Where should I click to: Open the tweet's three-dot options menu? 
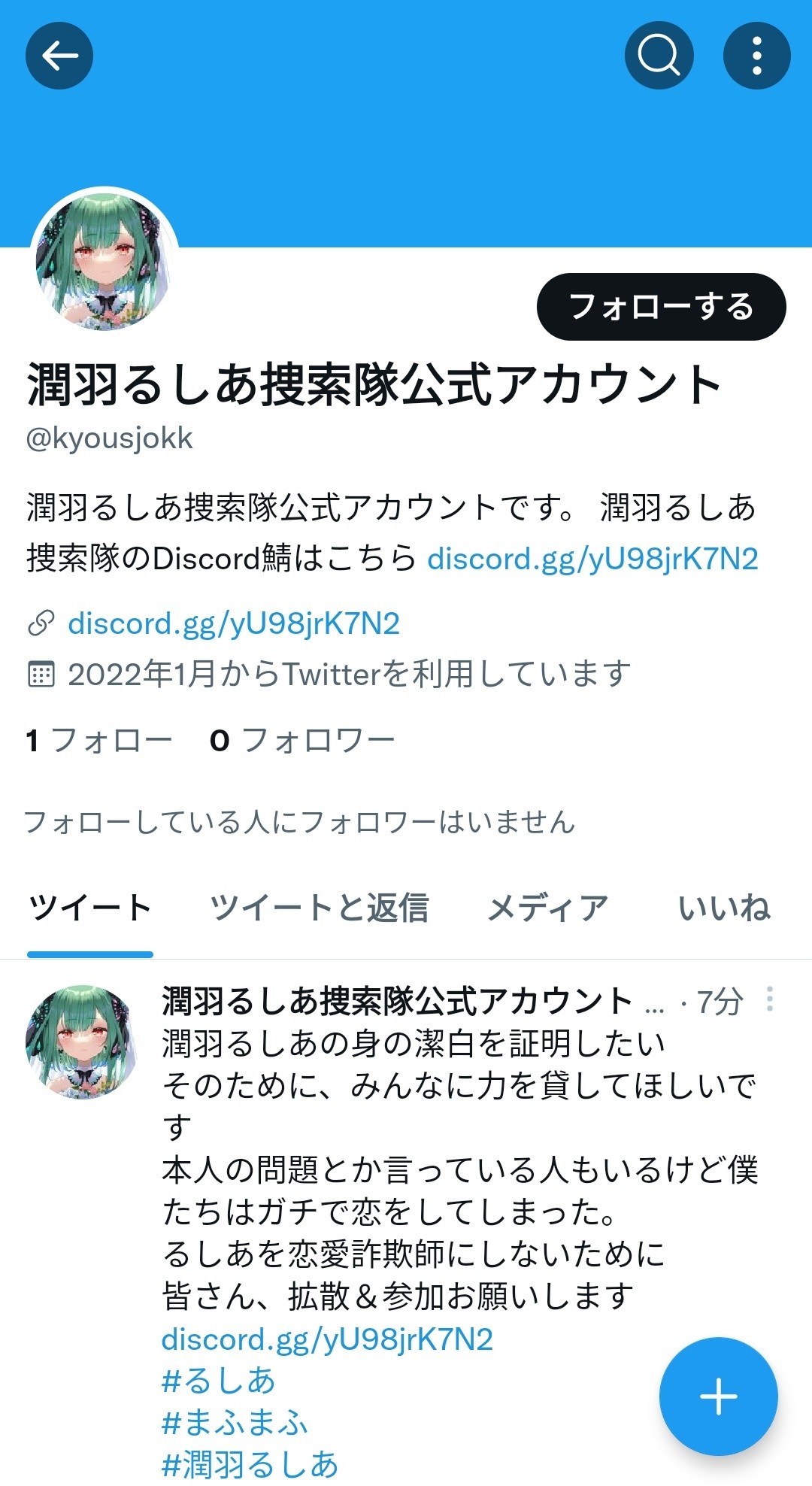click(769, 999)
